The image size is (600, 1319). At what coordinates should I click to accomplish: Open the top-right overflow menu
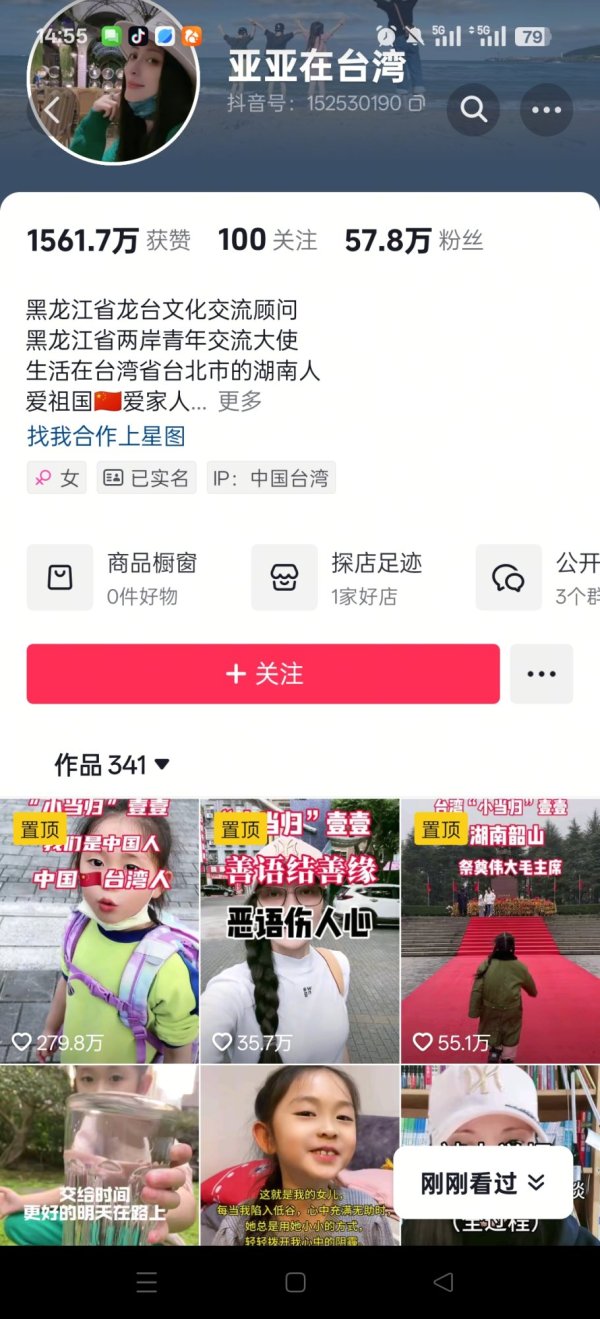point(546,110)
